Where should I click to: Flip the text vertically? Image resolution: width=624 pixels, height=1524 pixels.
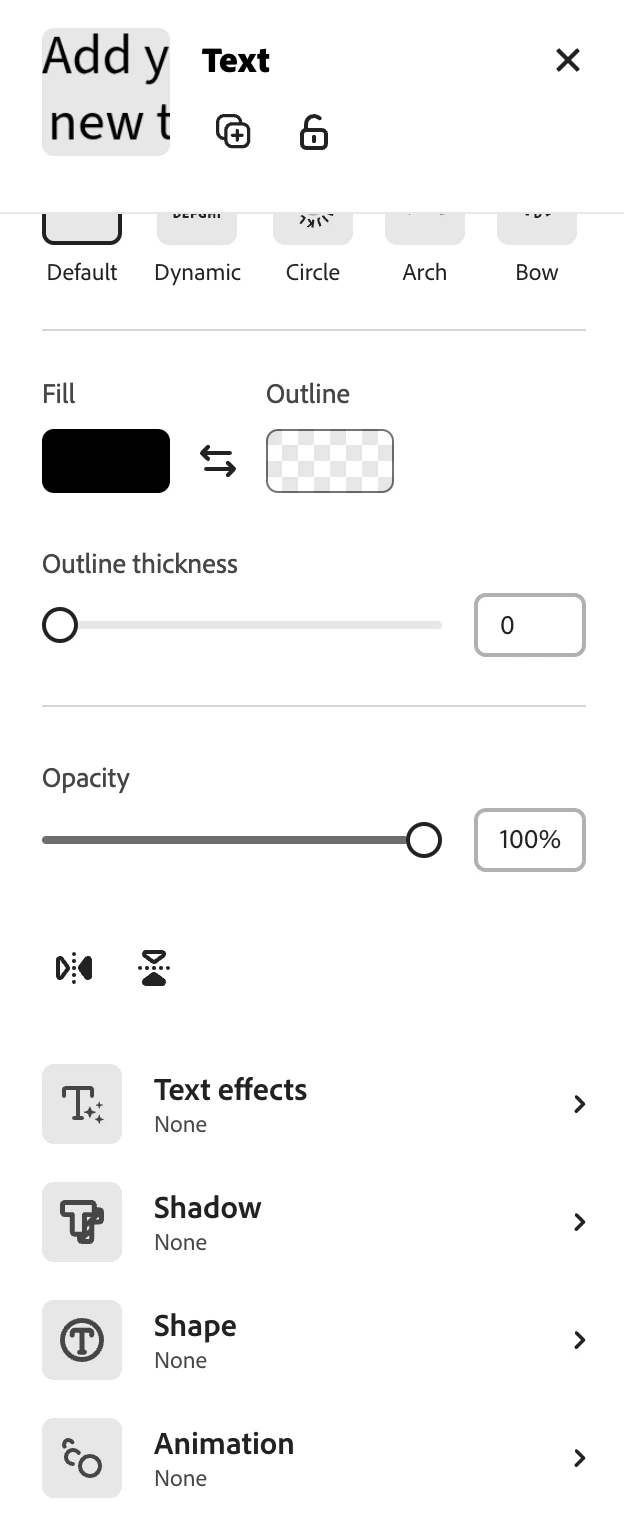(x=154, y=968)
